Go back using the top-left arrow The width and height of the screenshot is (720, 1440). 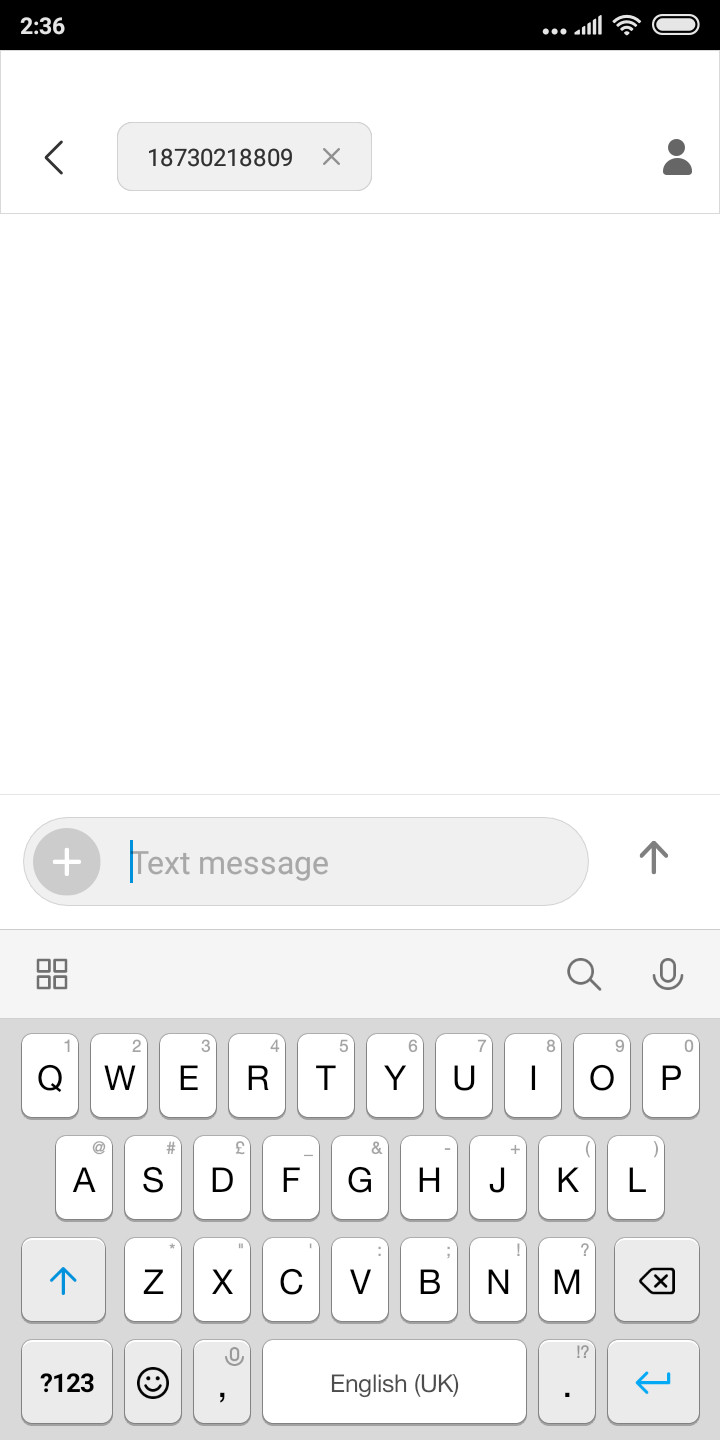[54, 157]
